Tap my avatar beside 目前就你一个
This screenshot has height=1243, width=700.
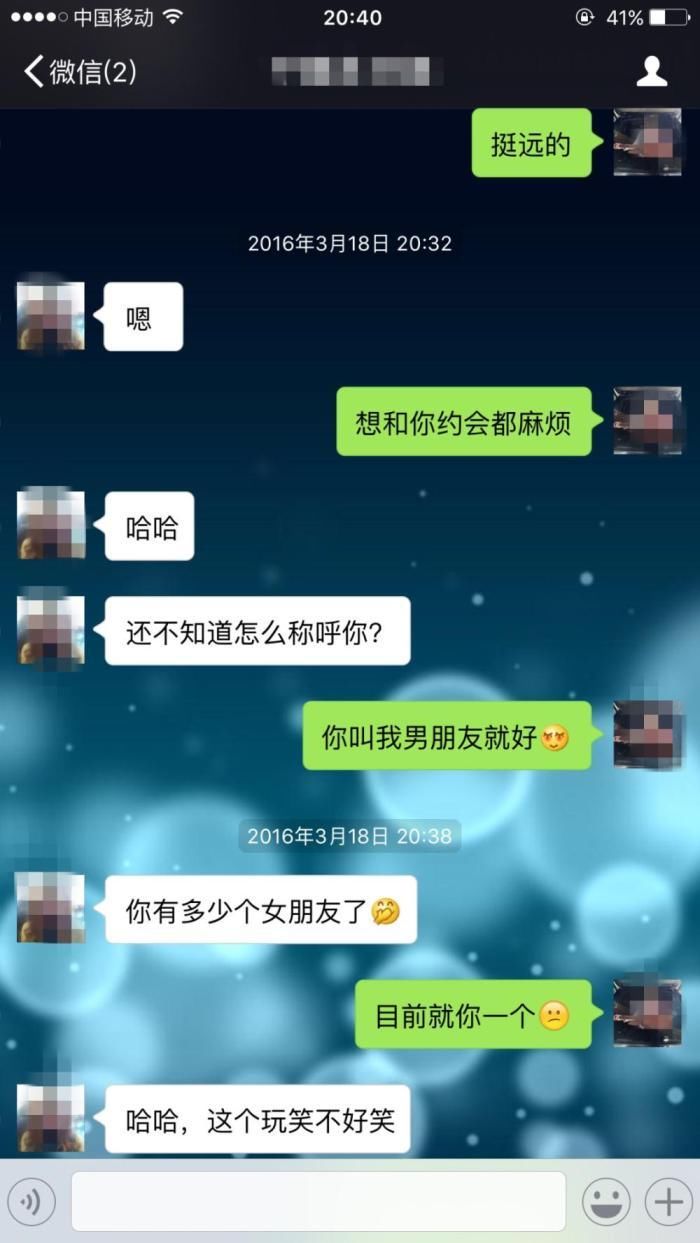click(647, 1014)
